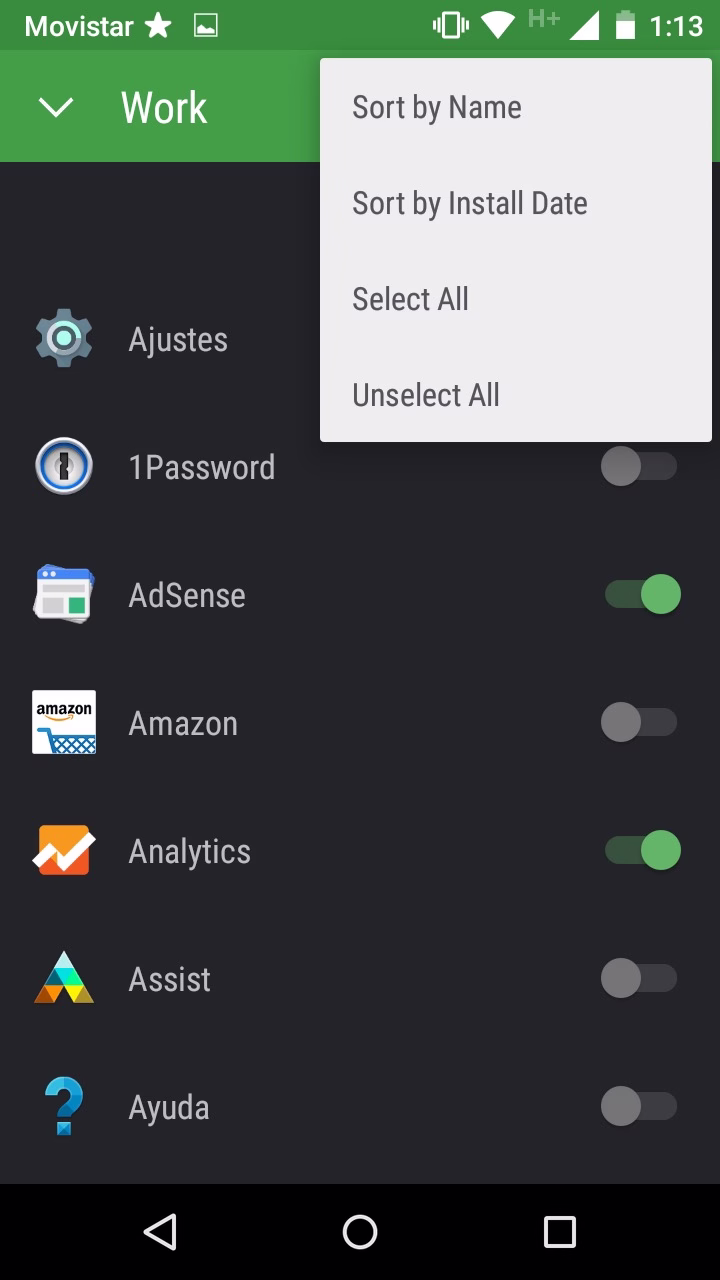This screenshot has height=1280, width=720.
Task: Enable the Ayuda toggle
Action: [640, 1107]
